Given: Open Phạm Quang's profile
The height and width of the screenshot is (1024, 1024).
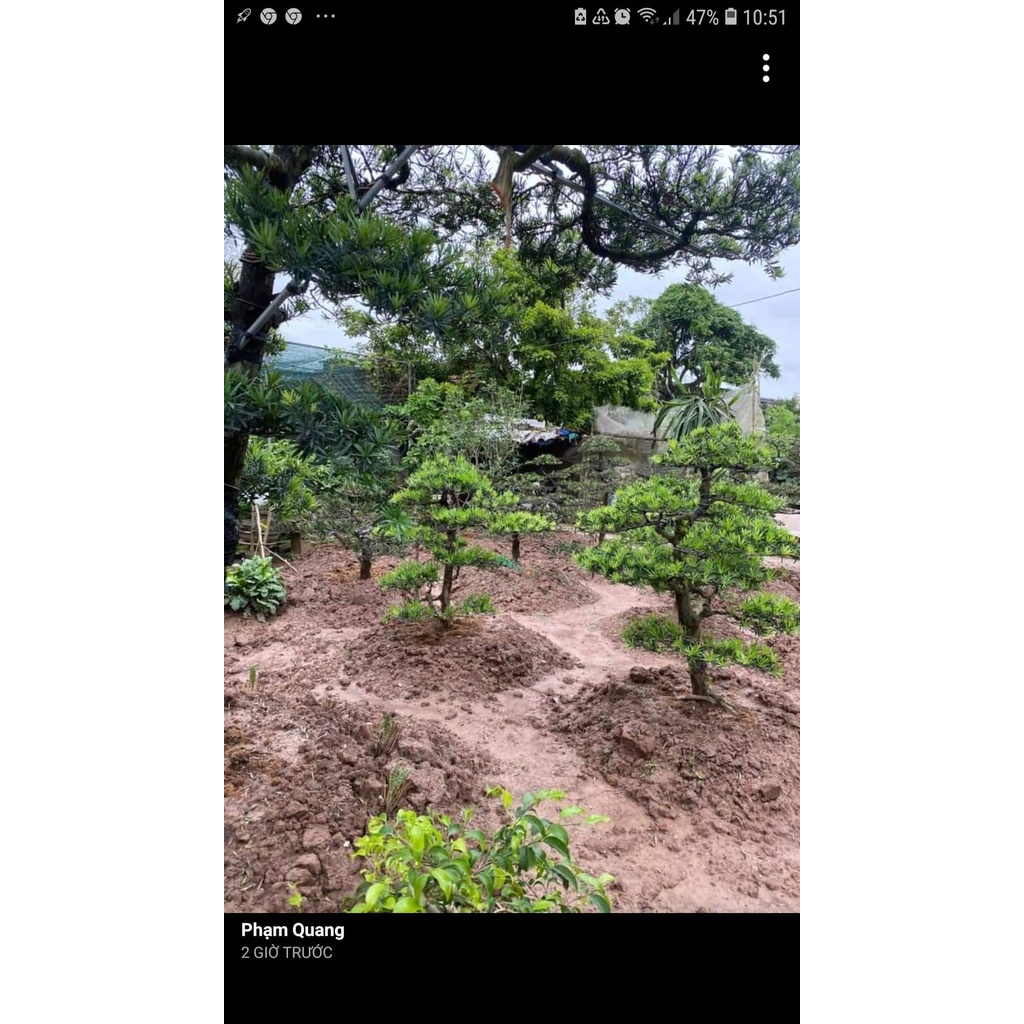Looking at the screenshot, I should (x=293, y=930).
